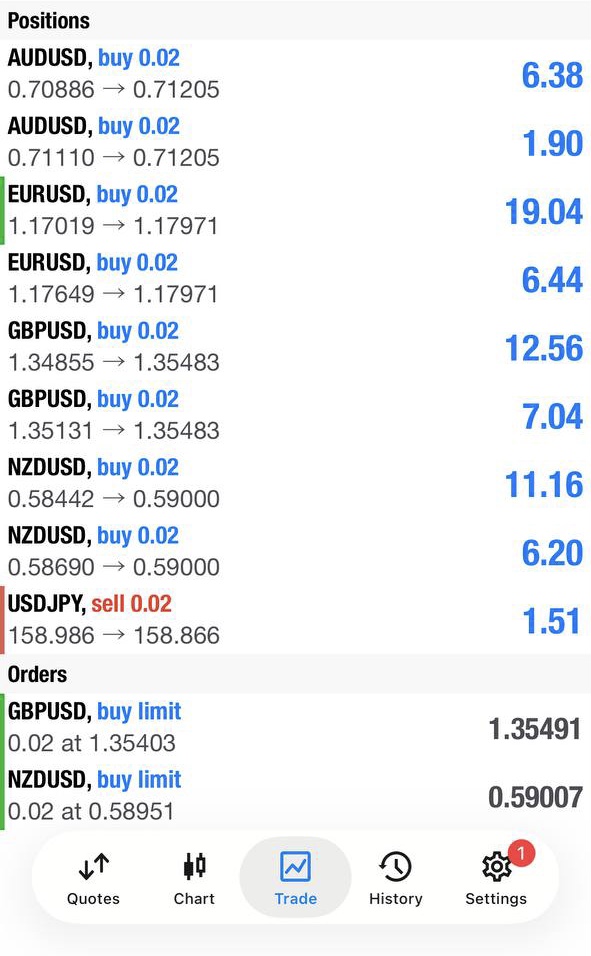Image resolution: width=591 pixels, height=956 pixels.
Task: Tap EURUSD position opened at 1.17649
Action: click(x=295, y=279)
